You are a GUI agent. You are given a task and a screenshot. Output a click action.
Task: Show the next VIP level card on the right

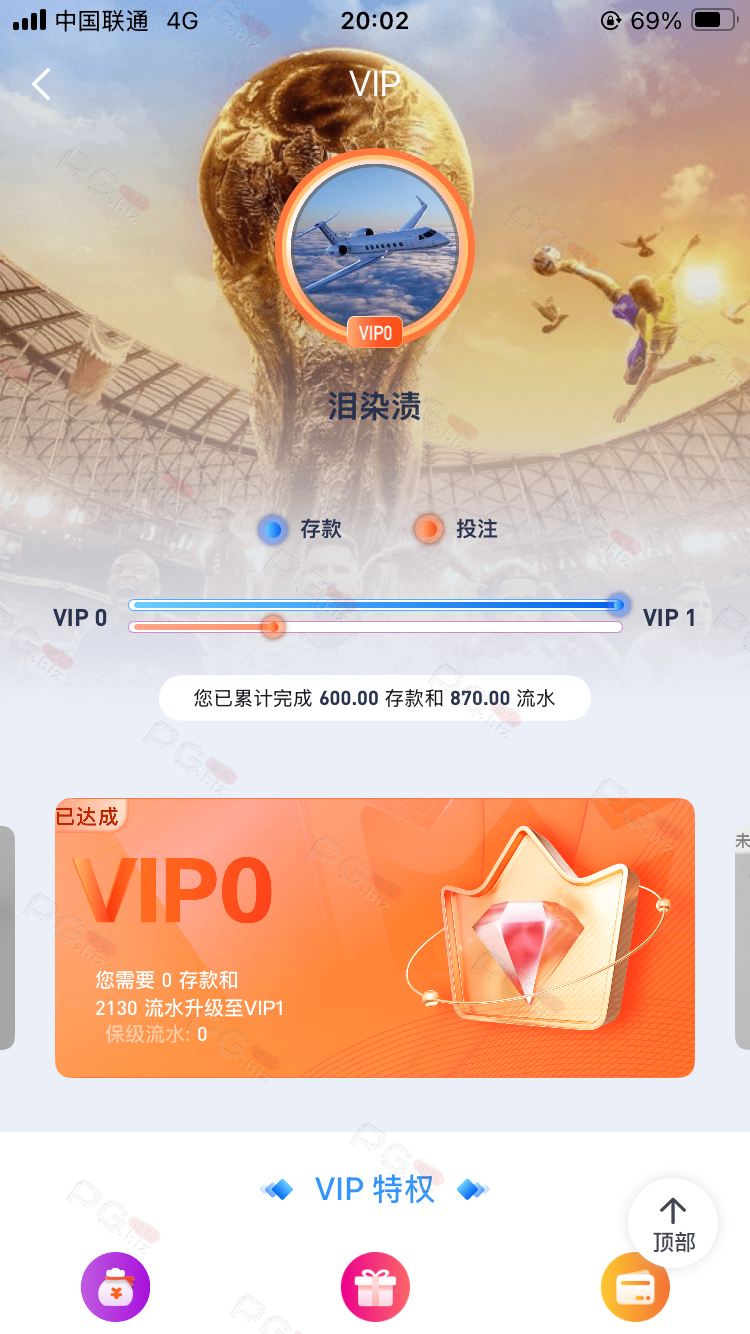(742, 938)
